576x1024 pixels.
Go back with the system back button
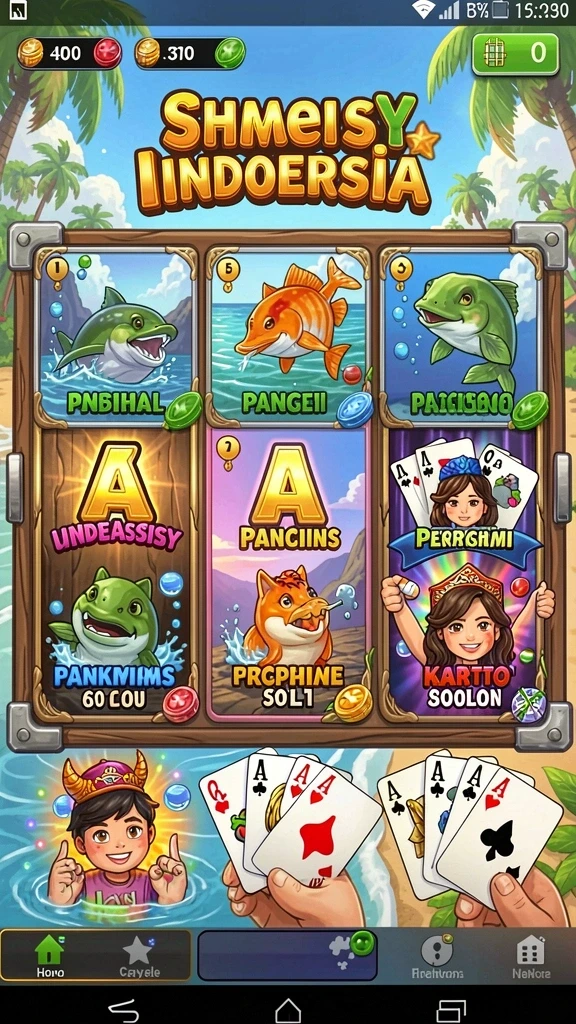123,1011
